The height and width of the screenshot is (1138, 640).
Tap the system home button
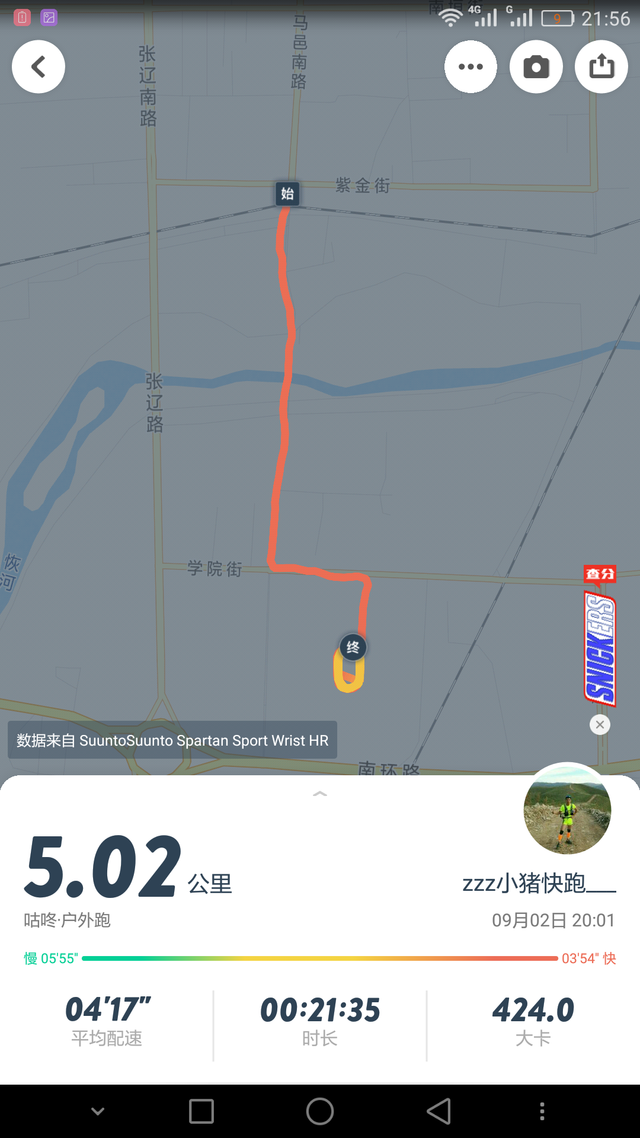tap(320, 1111)
